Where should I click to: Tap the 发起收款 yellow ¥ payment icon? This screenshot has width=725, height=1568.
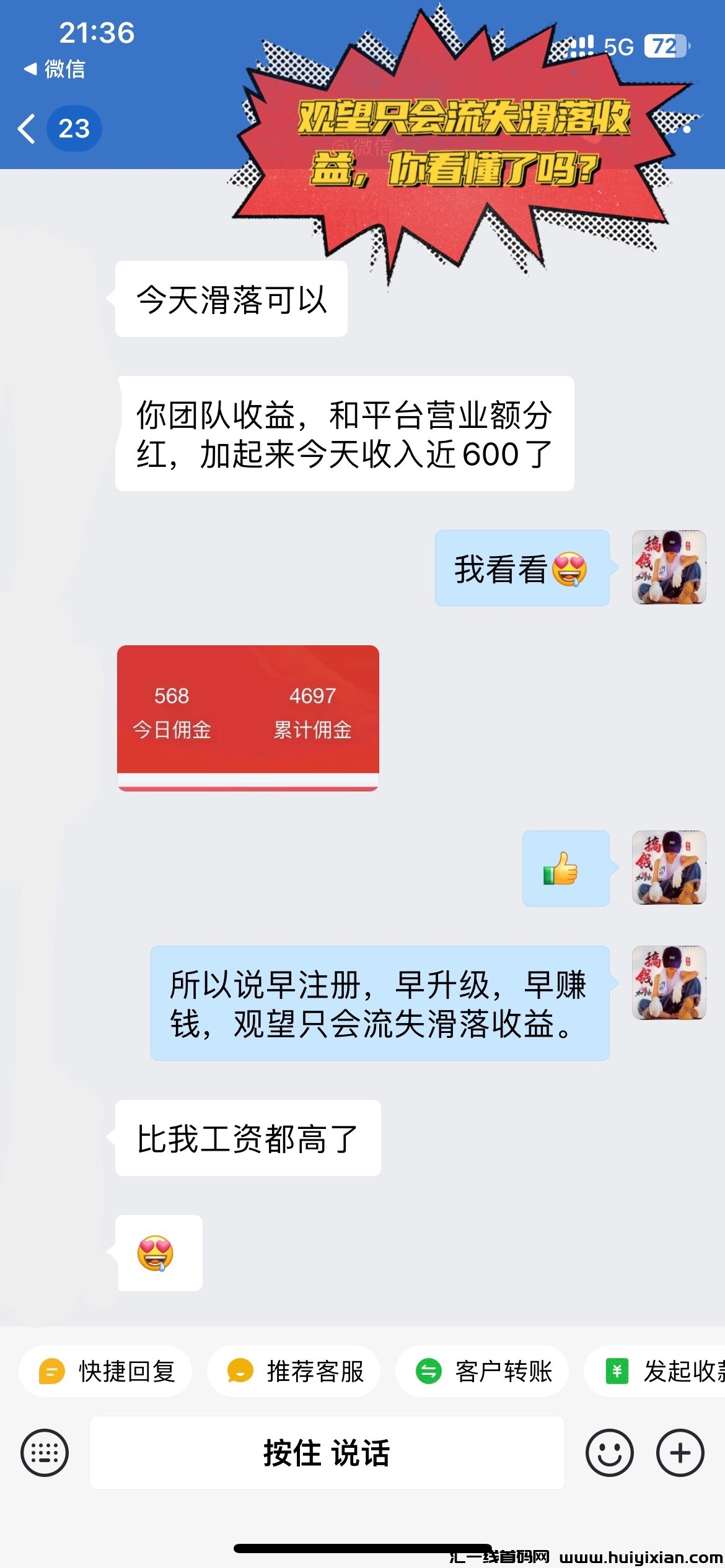tap(616, 1370)
